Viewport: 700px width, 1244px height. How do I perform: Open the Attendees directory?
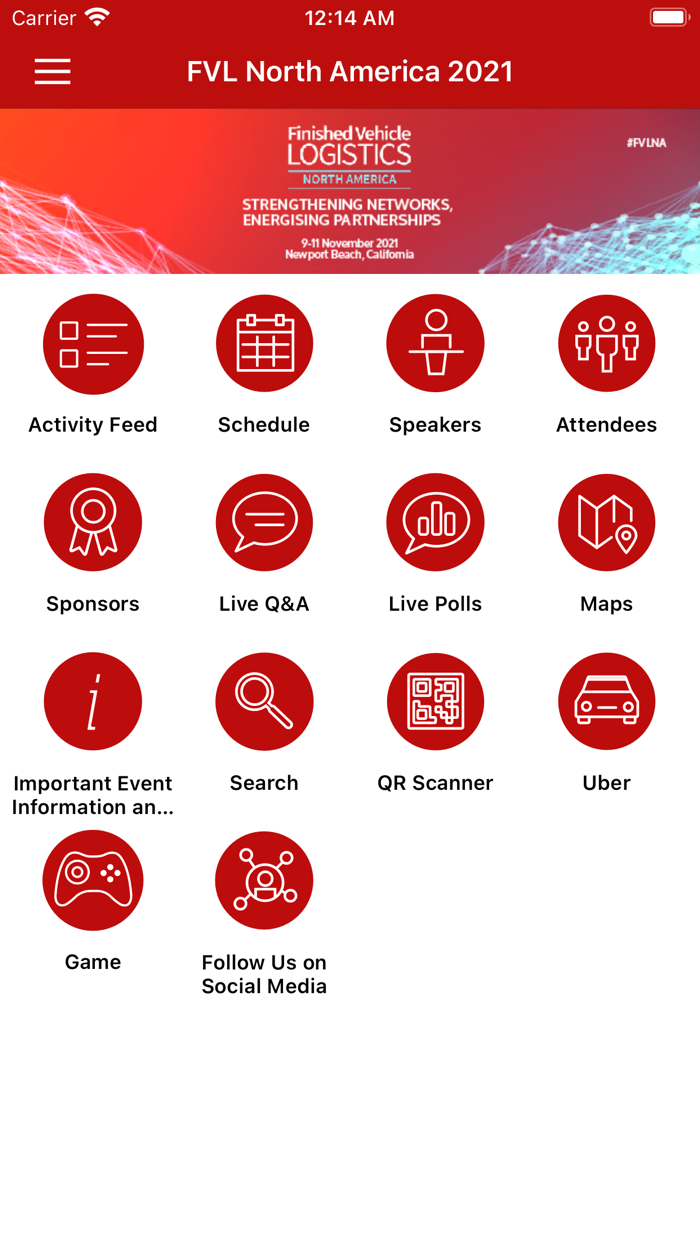coord(606,344)
